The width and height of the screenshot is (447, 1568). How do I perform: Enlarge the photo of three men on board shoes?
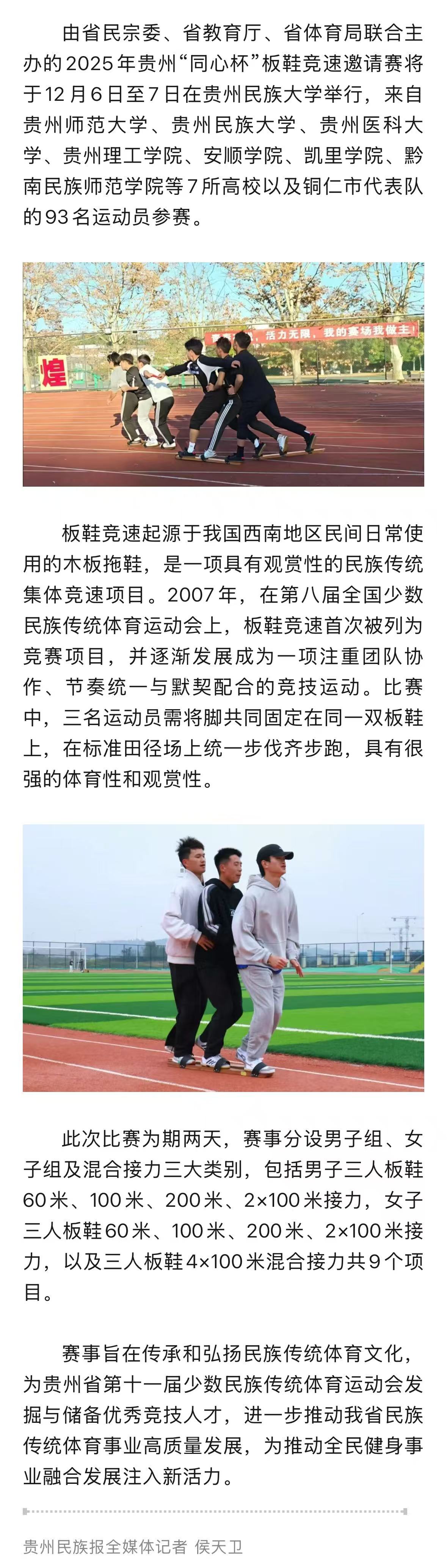click(x=224, y=957)
